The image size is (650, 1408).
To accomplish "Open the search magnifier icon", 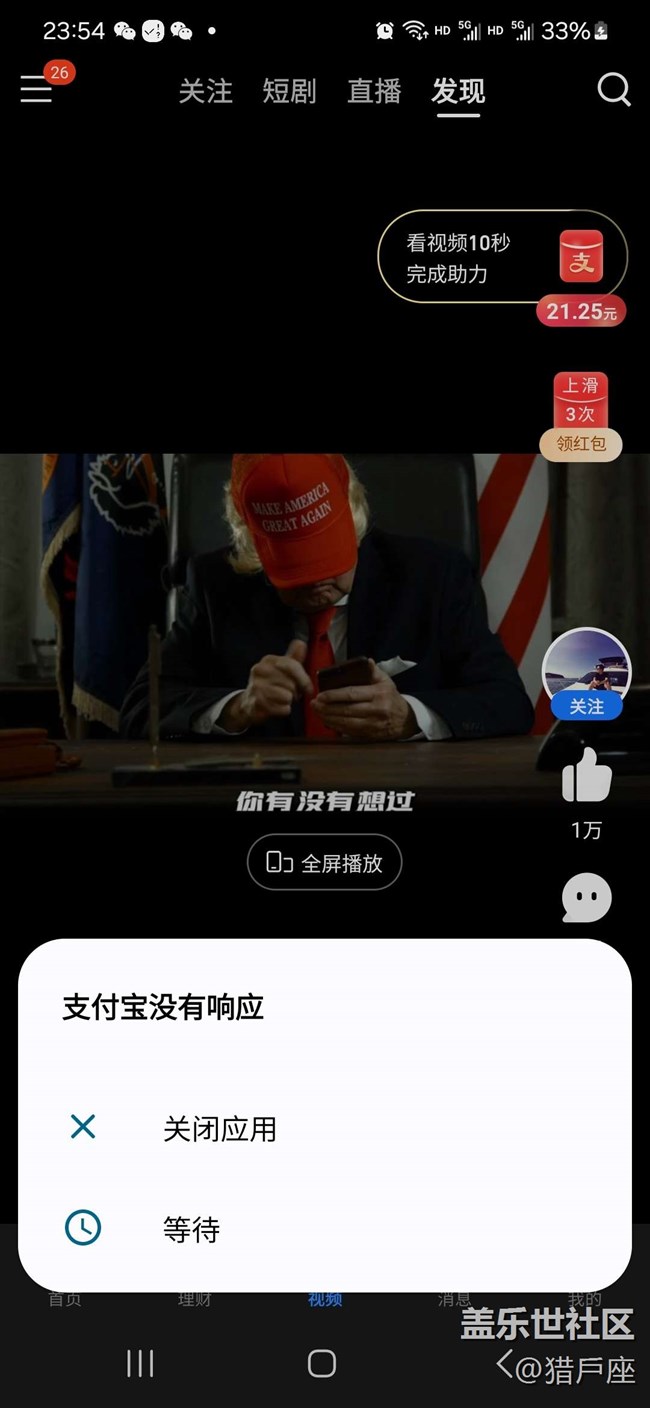I will [x=614, y=91].
